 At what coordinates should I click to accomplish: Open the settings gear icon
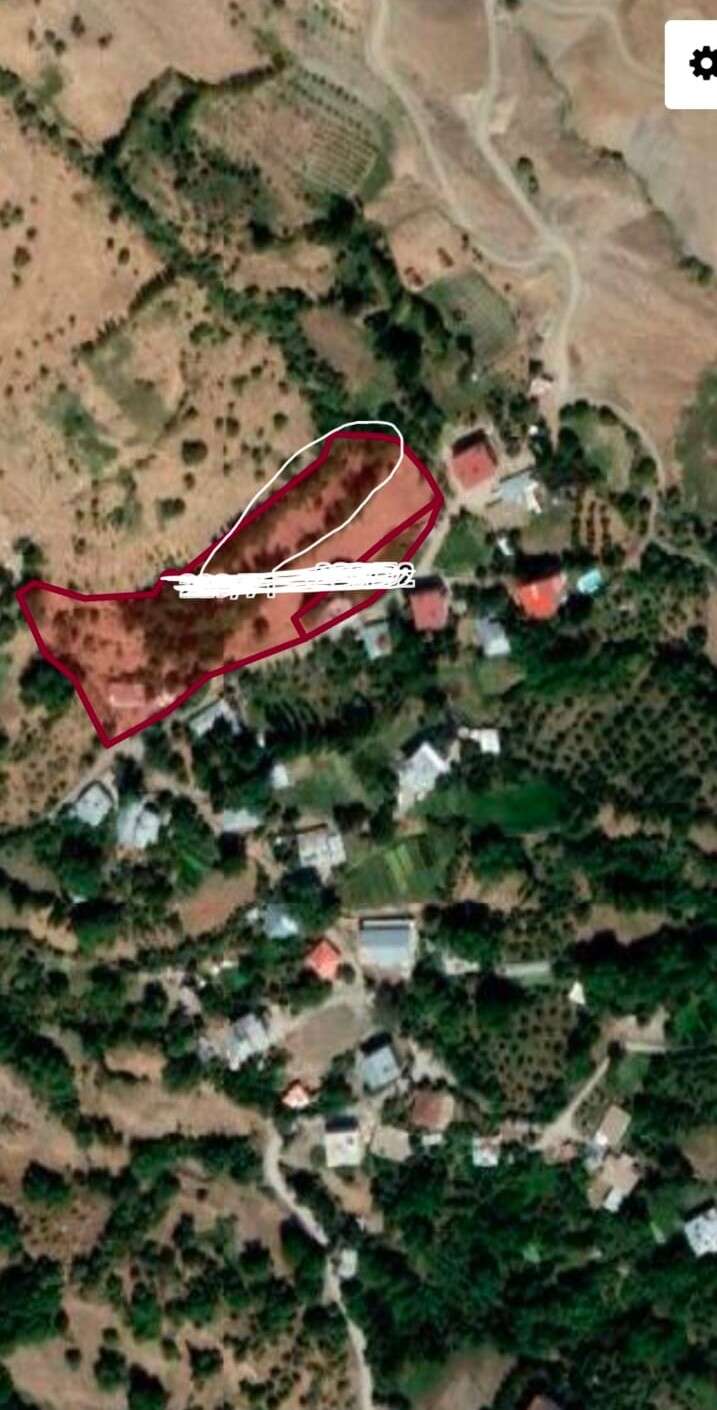point(703,63)
